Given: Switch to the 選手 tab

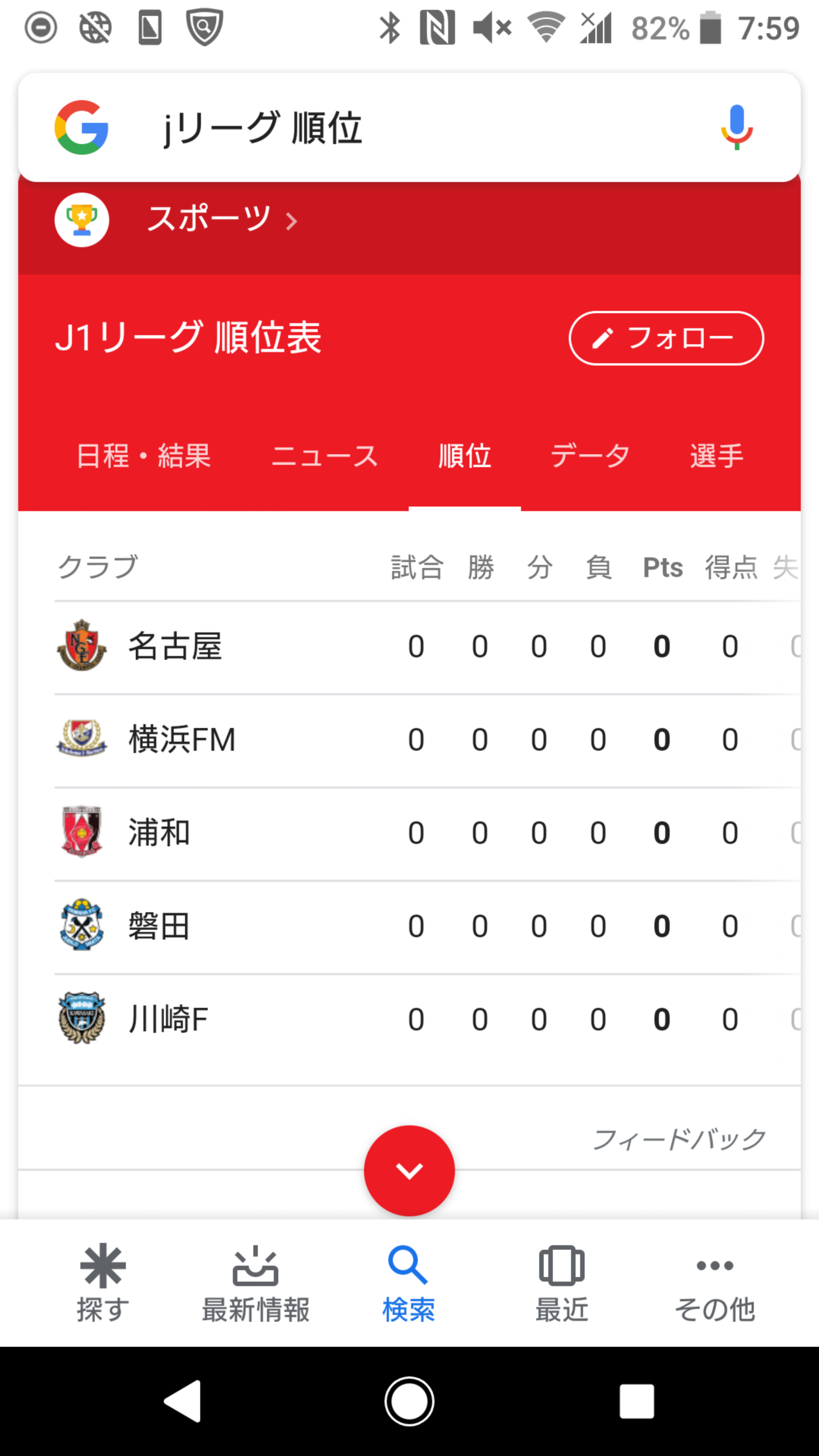Looking at the screenshot, I should click(x=717, y=456).
